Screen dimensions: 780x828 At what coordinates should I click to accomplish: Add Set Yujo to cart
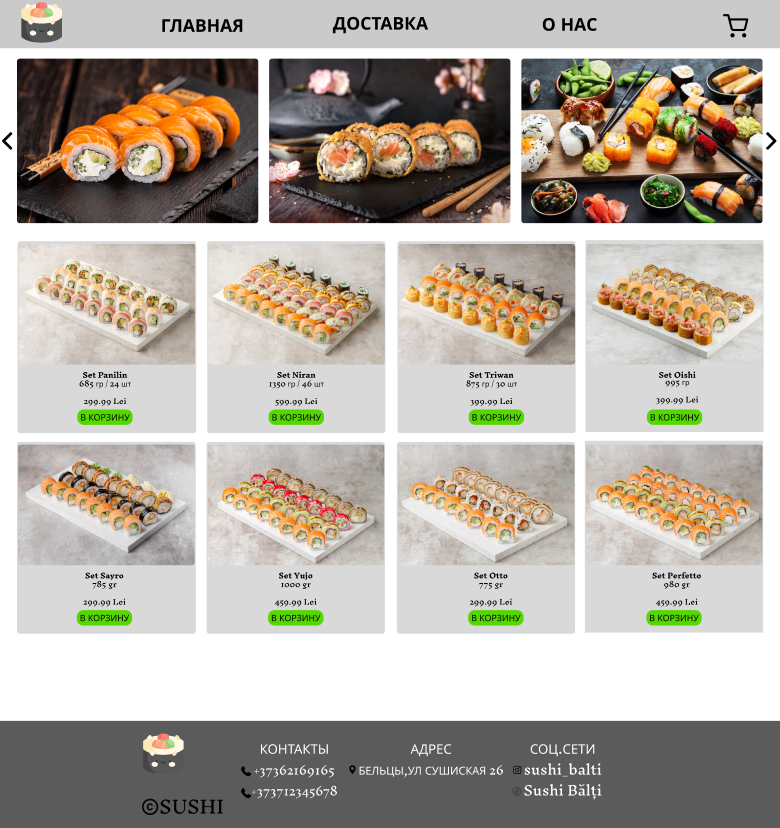[296, 618]
